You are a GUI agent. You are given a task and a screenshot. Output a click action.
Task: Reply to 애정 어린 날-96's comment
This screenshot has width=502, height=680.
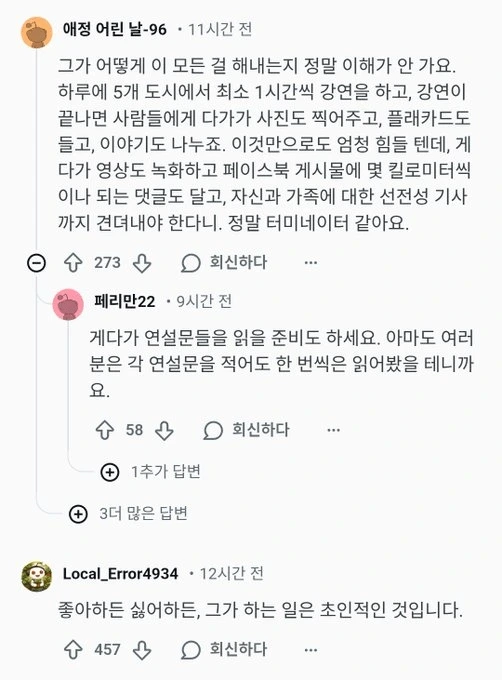(224, 263)
